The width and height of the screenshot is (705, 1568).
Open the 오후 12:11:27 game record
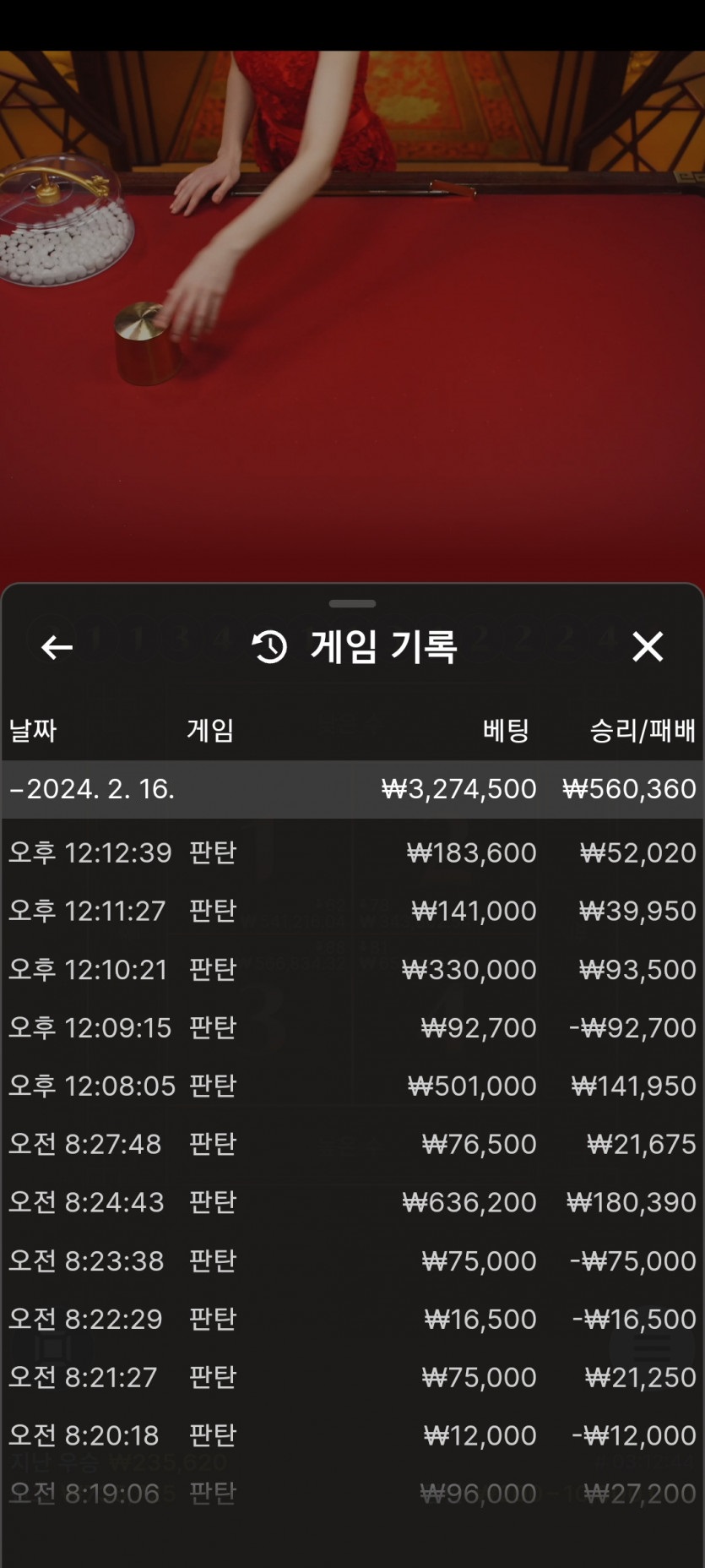tap(352, 911)
